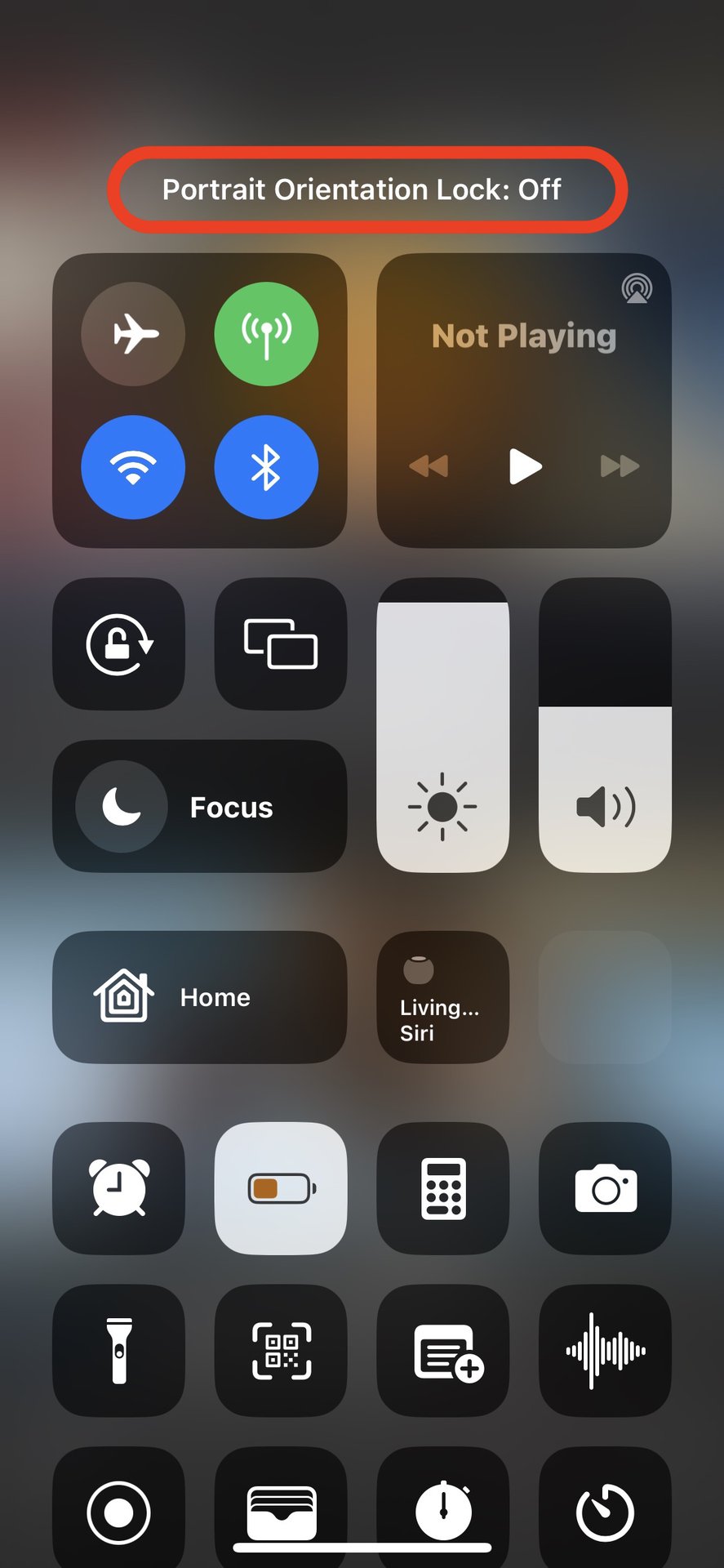Turn on Focus mode

200,807
